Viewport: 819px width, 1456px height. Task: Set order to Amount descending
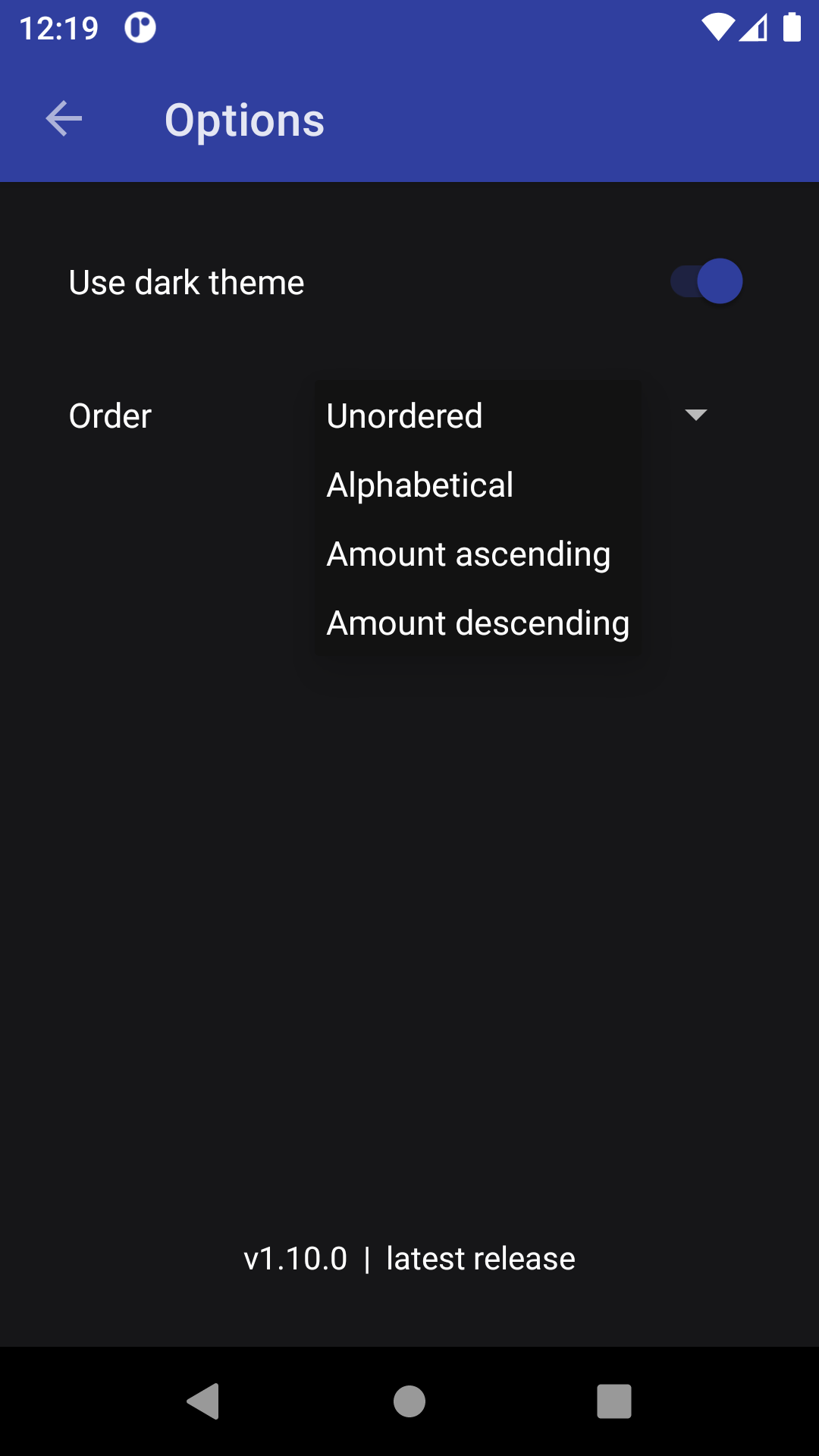(478, 623)
